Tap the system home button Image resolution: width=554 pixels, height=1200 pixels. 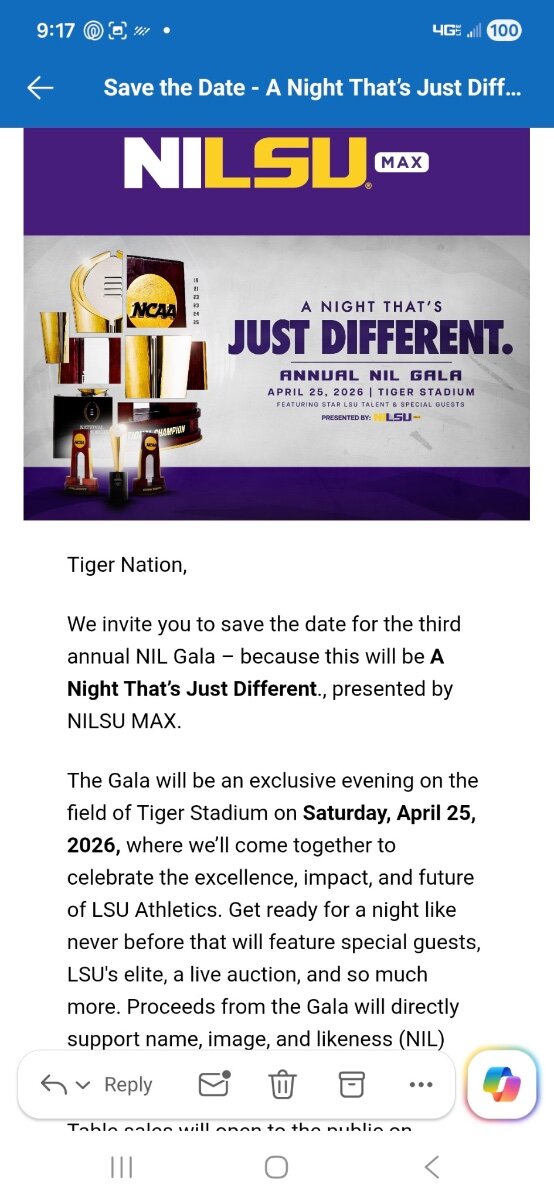(277, 1166)
